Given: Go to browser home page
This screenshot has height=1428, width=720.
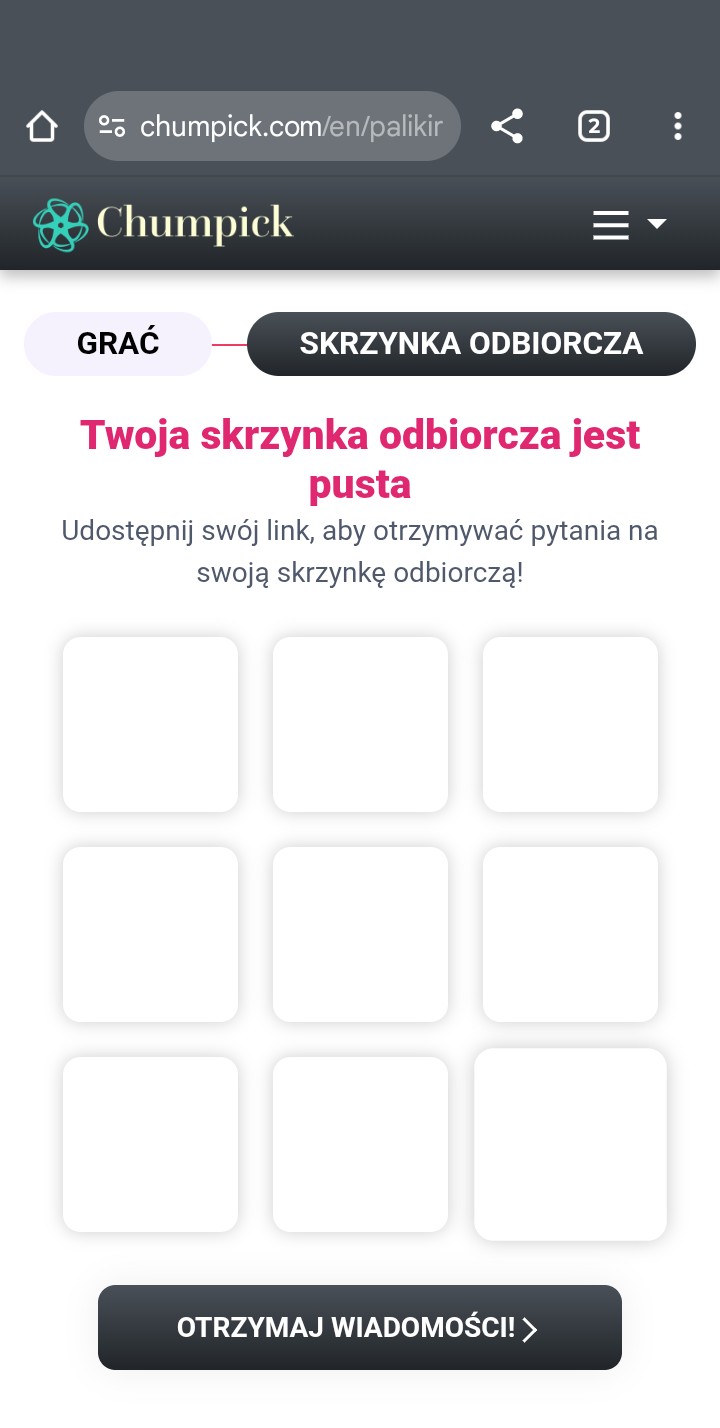Looking at the screenshot, I should click(42, 127).
